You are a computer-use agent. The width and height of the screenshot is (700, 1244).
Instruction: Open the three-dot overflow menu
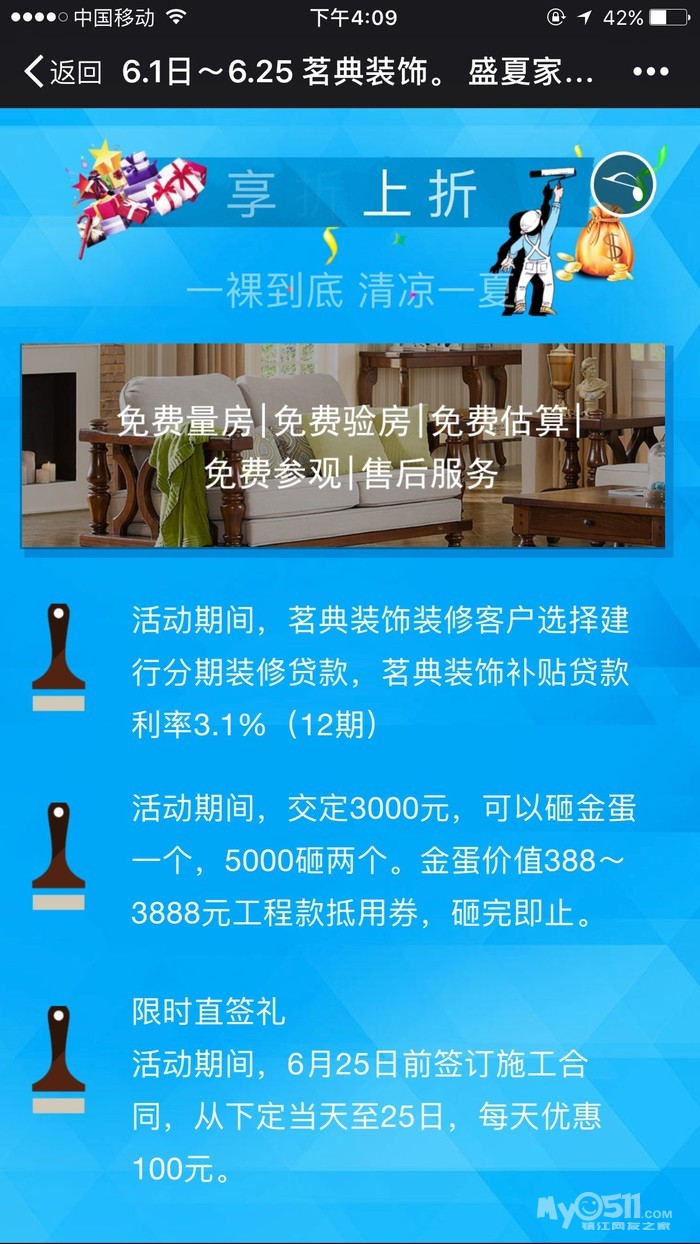[650, 72]
